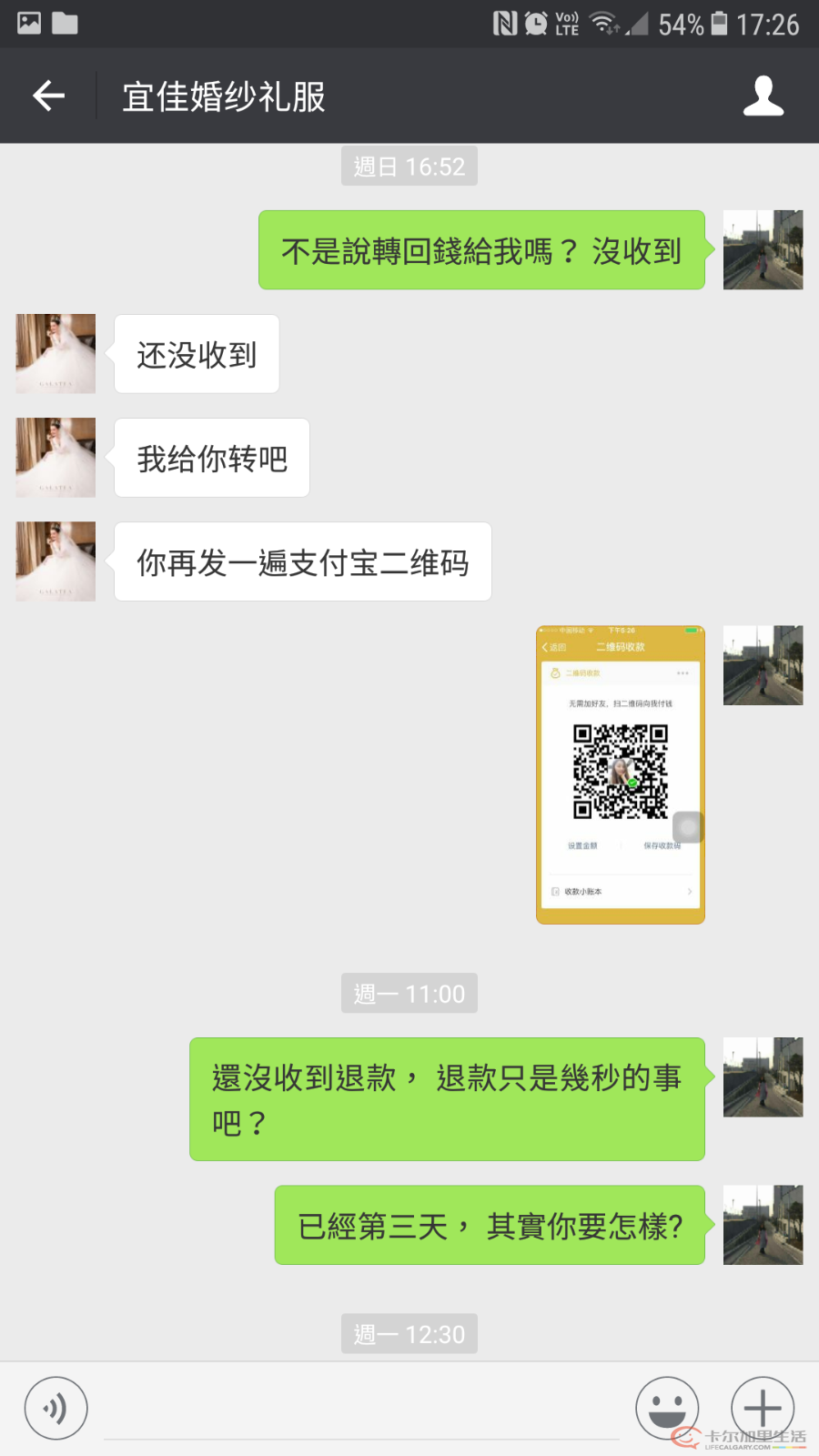Viewport: 819px width, 1456px height.
Task: Open my avatar beside 已經第三天 message
Action: pyautogui.click(x=763, y=1225)
